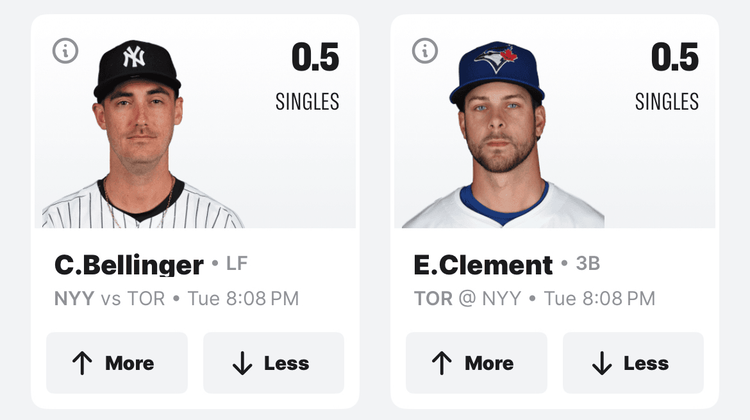Open info icon on C.Bellinger card
Image resolution: width=750 pixels, height=420 pixels.
pos(65,51)
